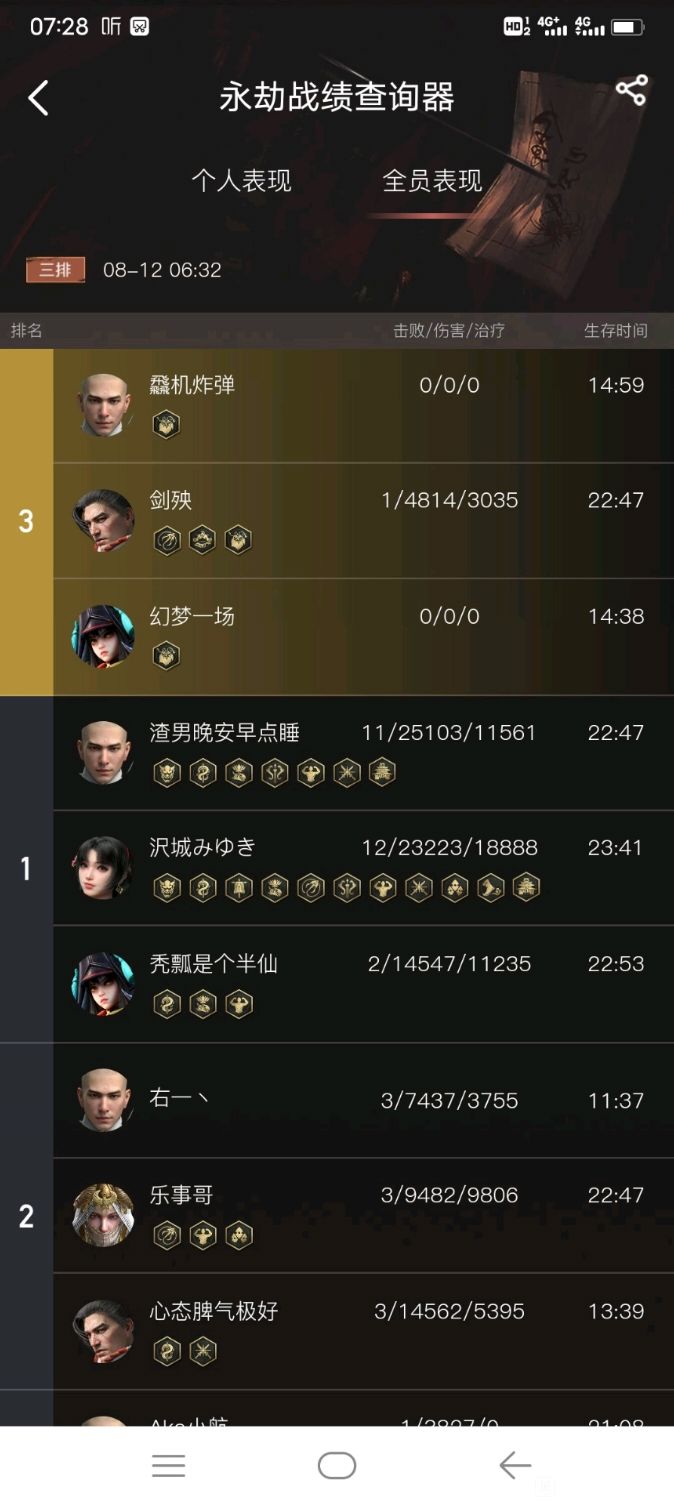Select the 全员表现 tab
The width and height of the screenshot is (674, 1505).
tap(432, 181)
